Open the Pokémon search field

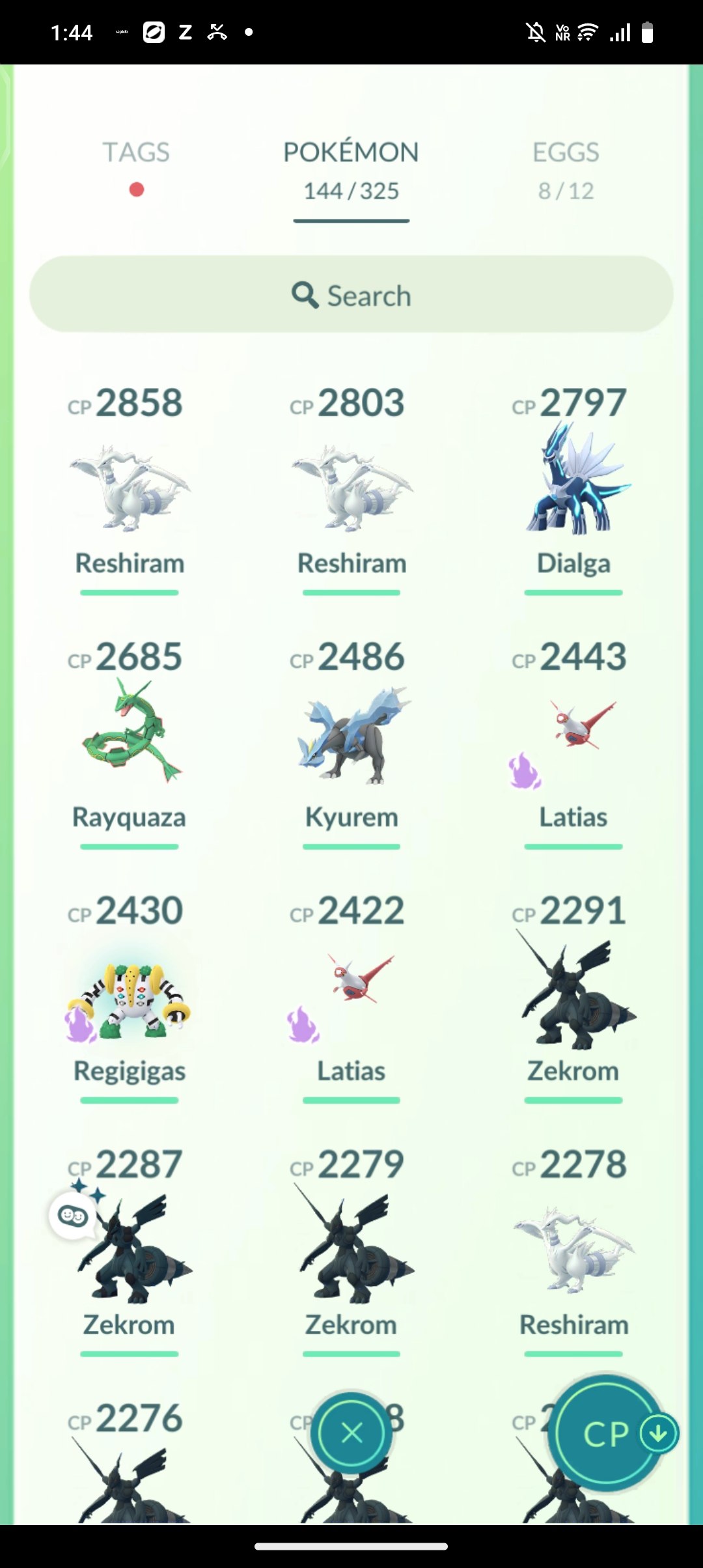pos(351,295)
